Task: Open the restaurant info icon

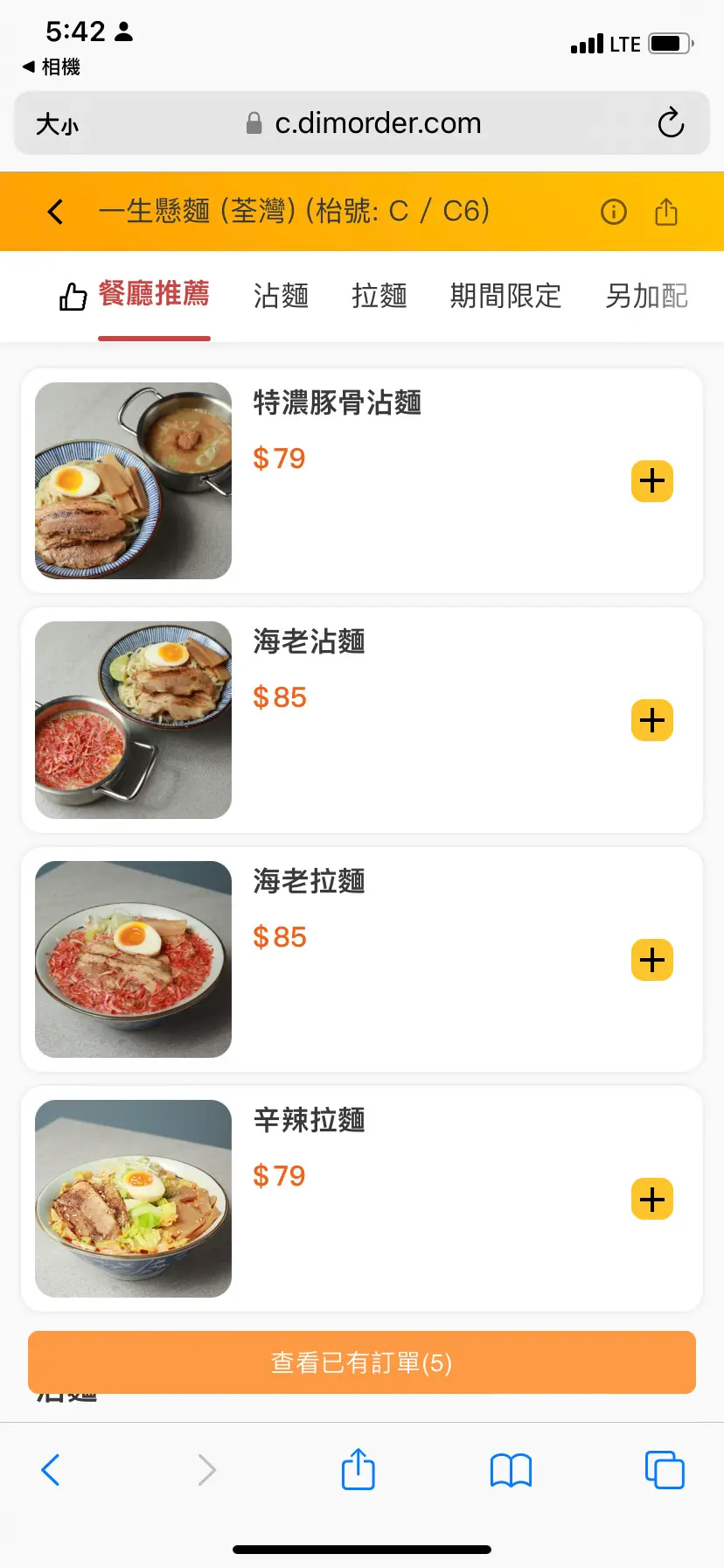Action: tap(614, 212)
